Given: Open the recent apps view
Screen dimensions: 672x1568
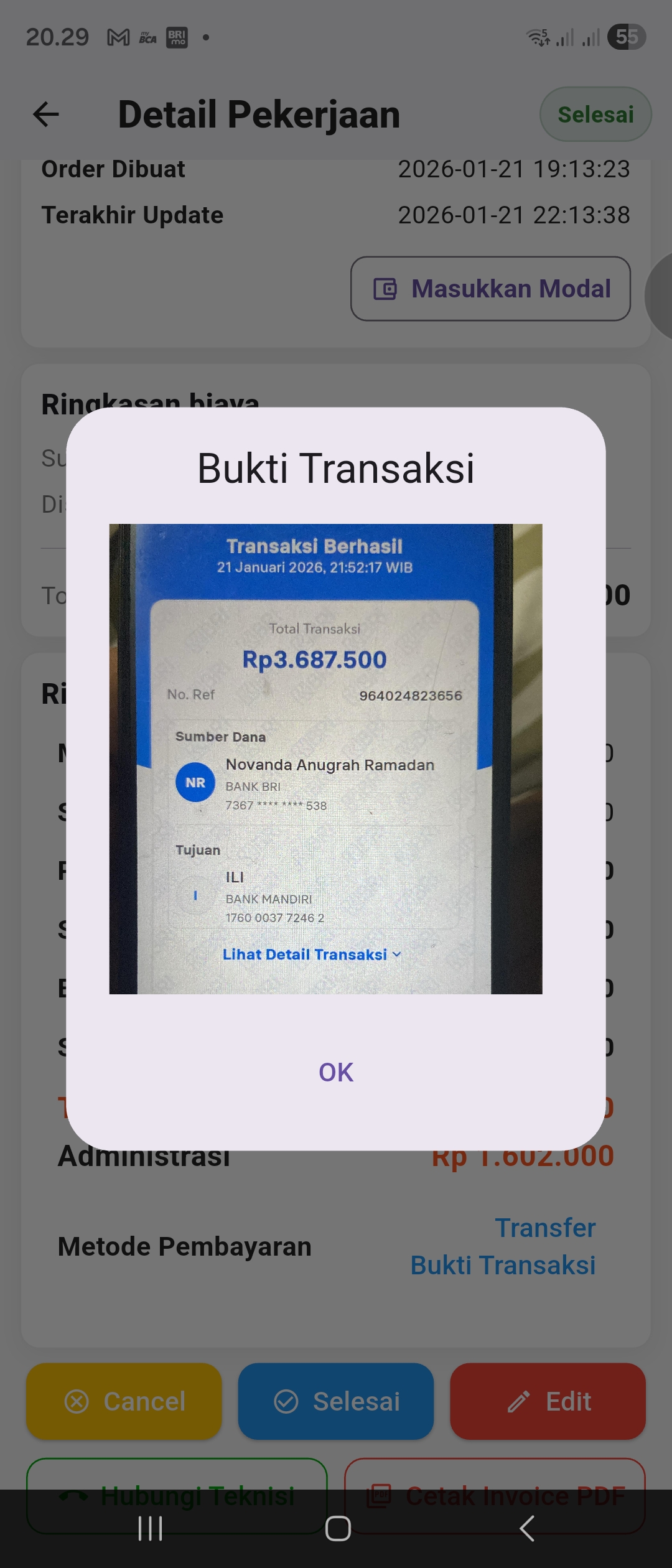Looking at the screenshot, I should [x=150, y=1528].
